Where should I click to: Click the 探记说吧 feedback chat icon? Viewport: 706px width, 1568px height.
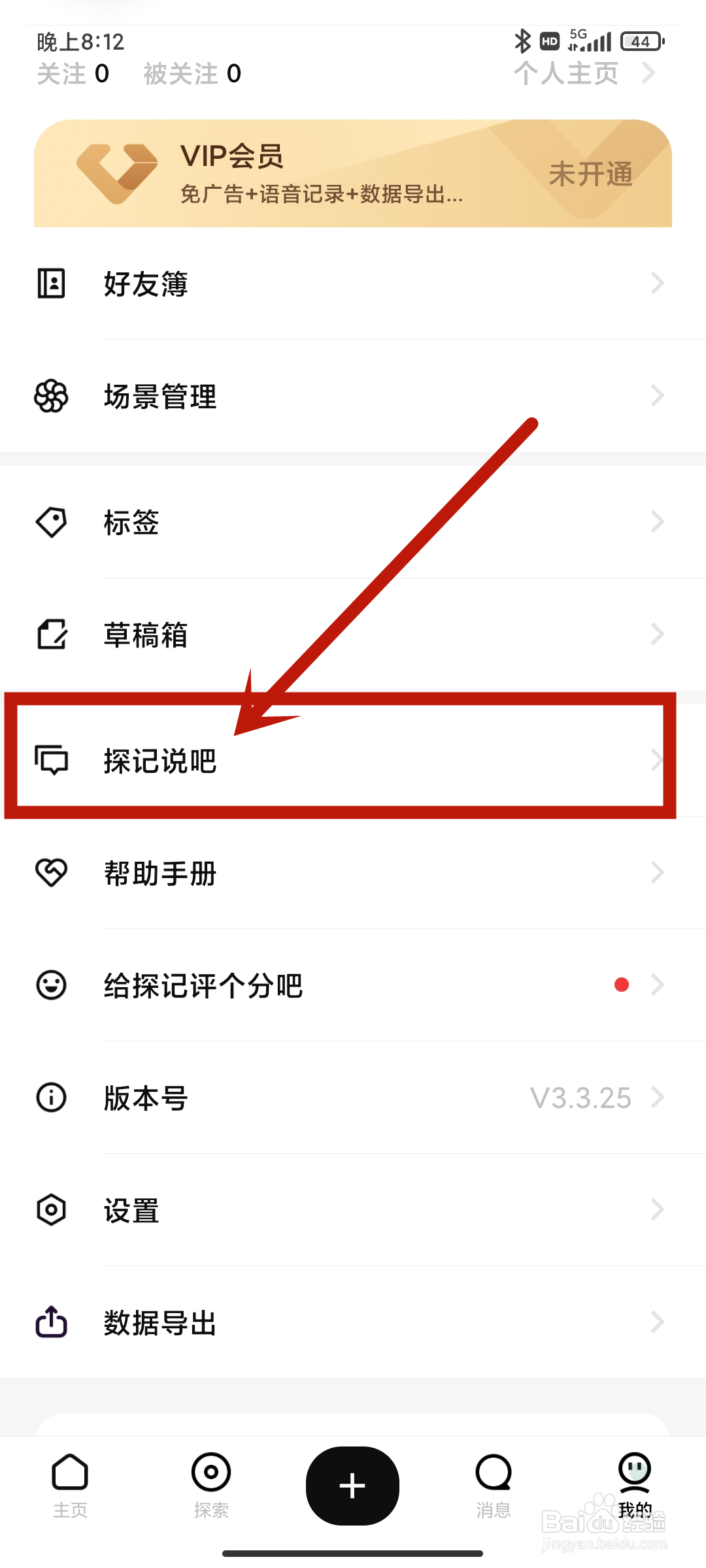pyautogui.click(x=51, y=760)
